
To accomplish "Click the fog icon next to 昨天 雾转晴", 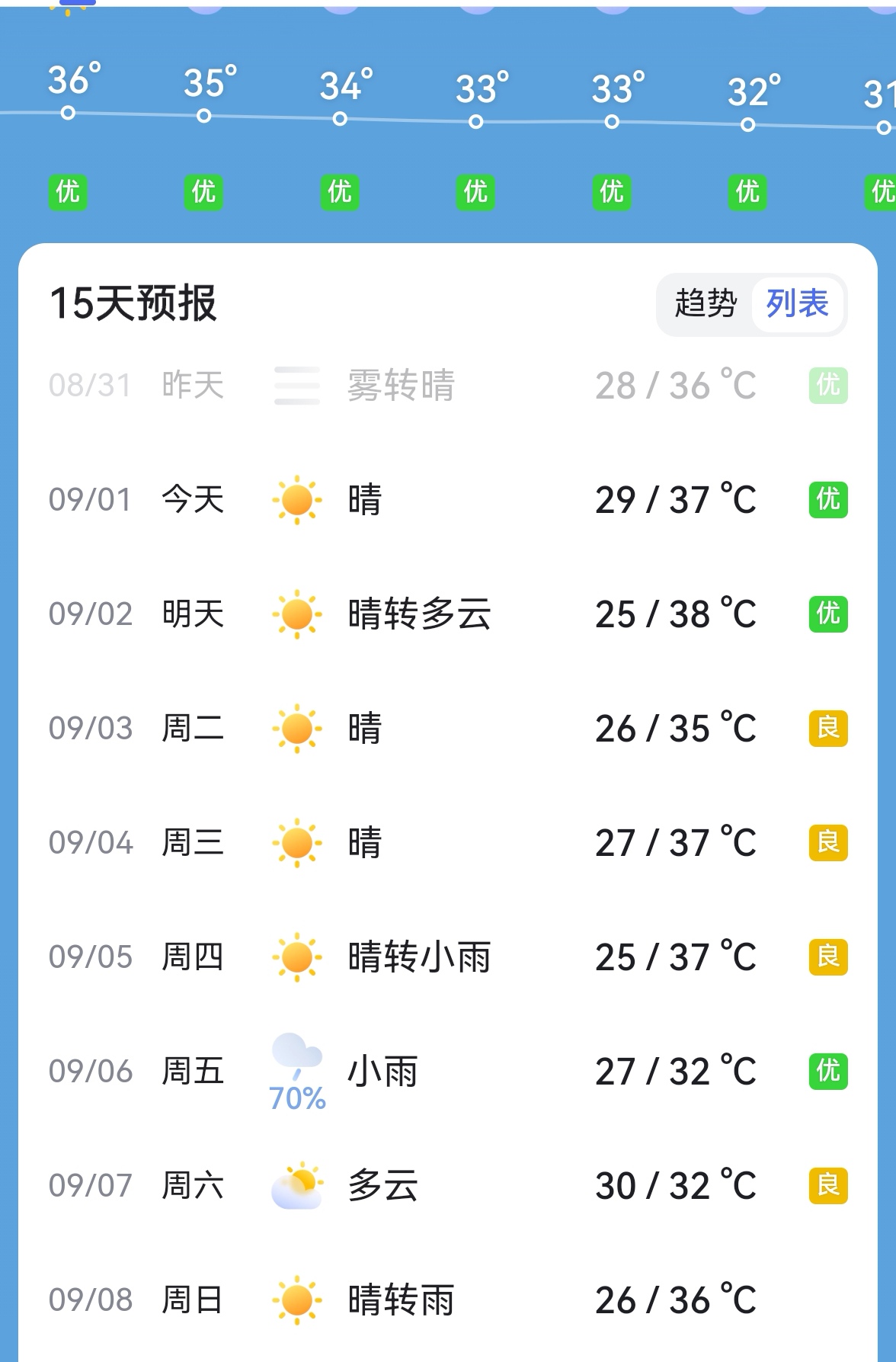I will [297, 386].
